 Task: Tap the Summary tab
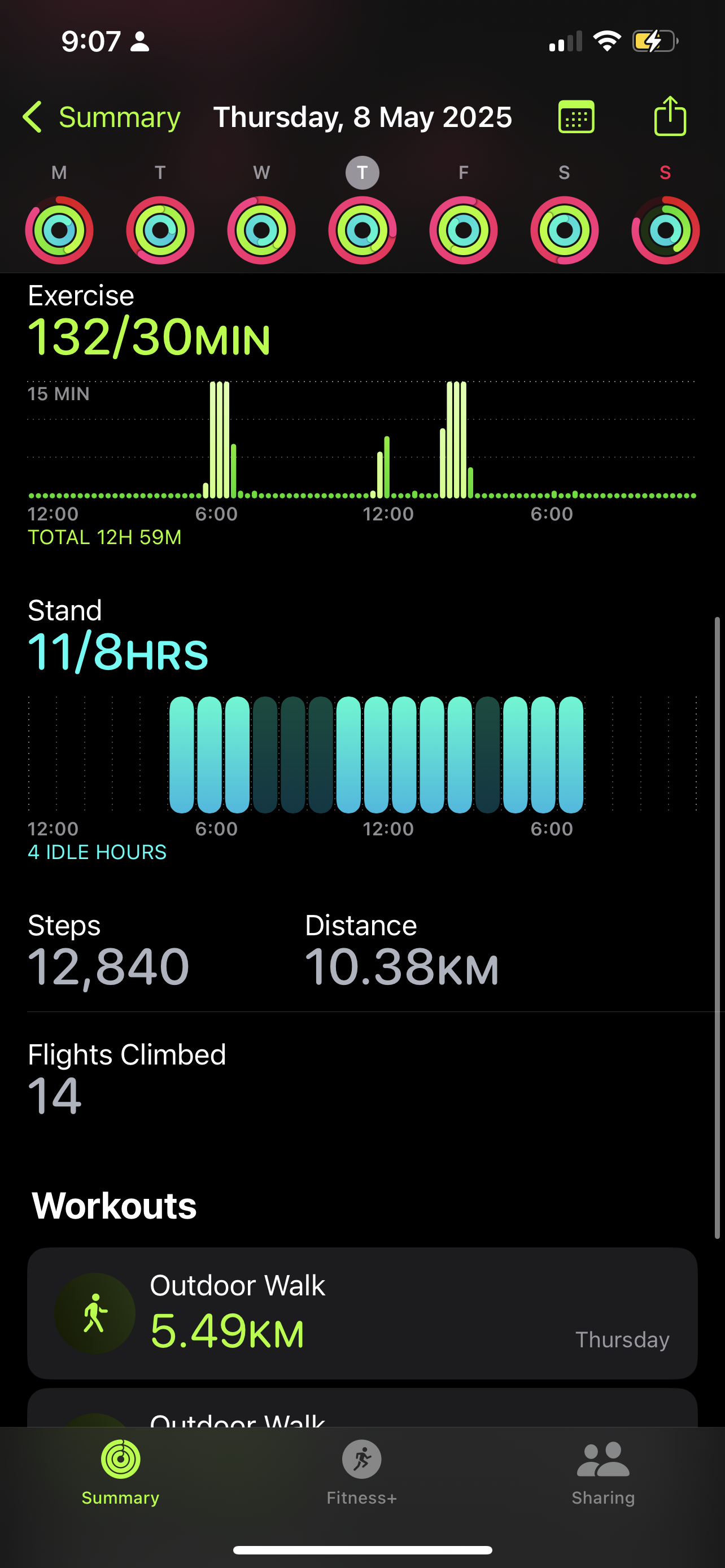120,1473
